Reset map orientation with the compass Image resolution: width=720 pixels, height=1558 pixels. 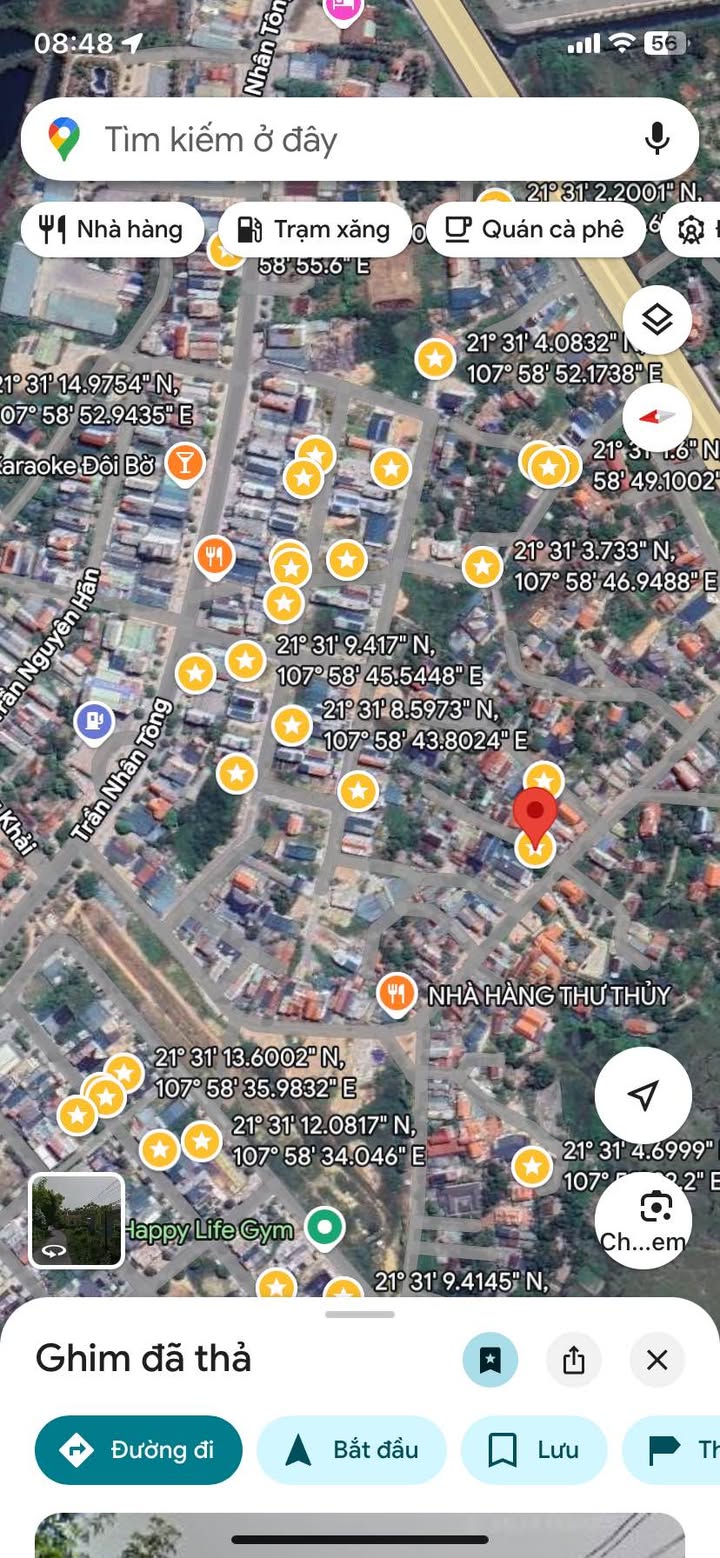coord(657,417)
